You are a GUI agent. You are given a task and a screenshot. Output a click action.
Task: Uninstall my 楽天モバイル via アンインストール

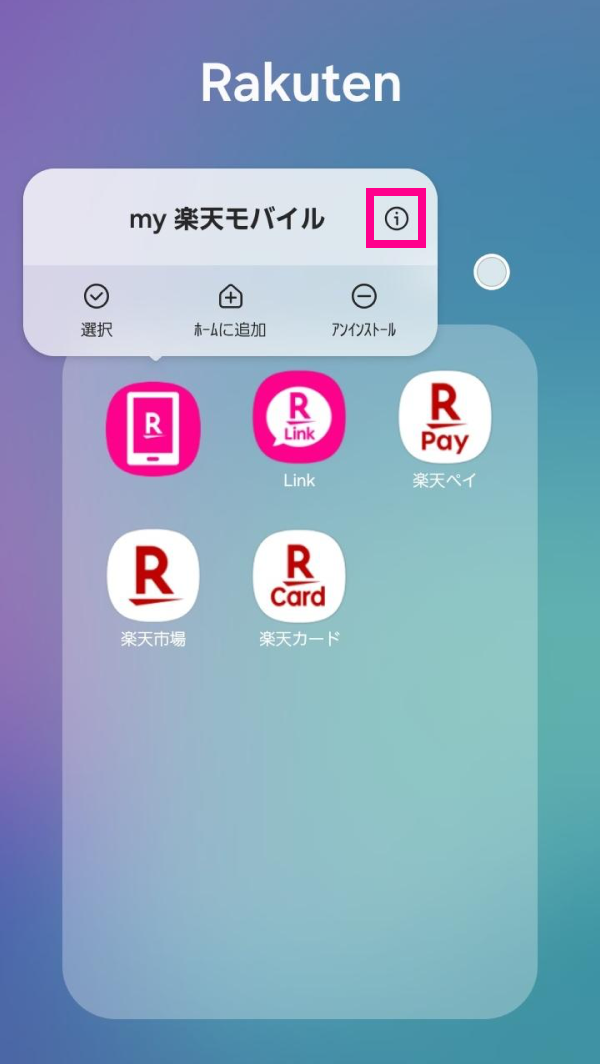point(363,309)
